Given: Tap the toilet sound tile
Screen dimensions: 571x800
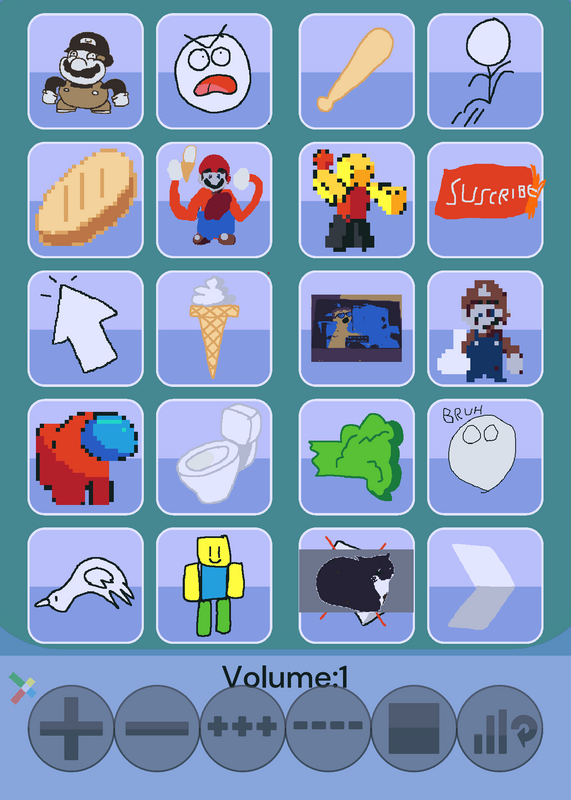Looking at the screenshot, I should 214,457.
